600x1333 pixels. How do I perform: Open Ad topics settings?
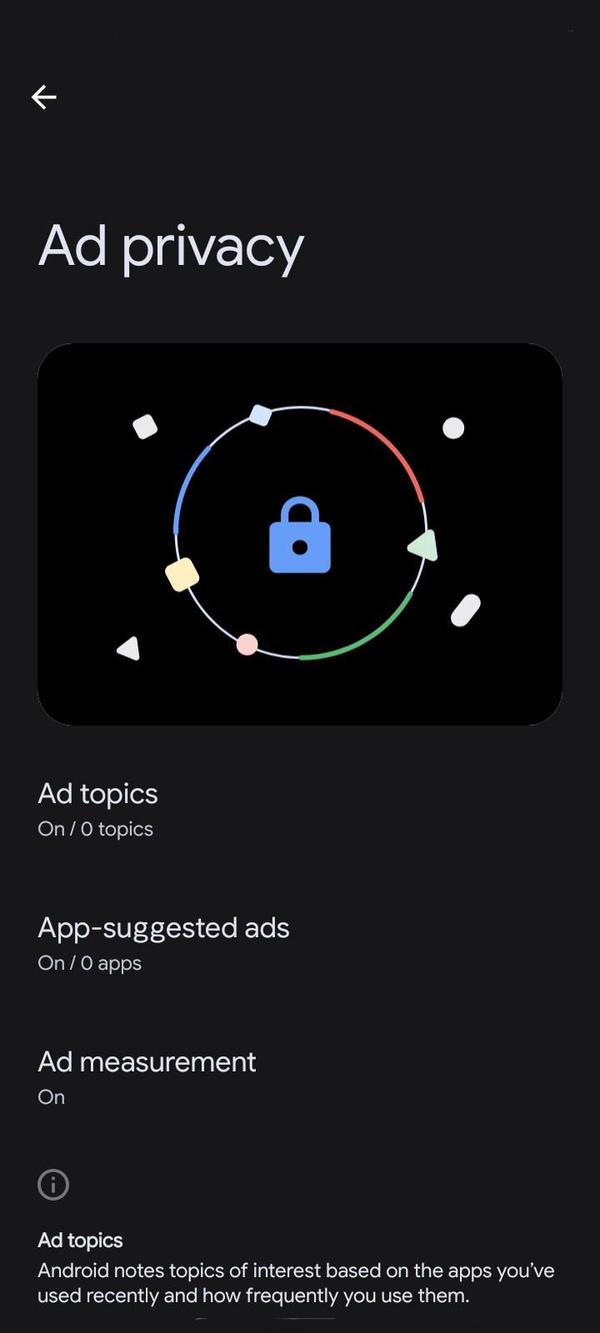98,809
